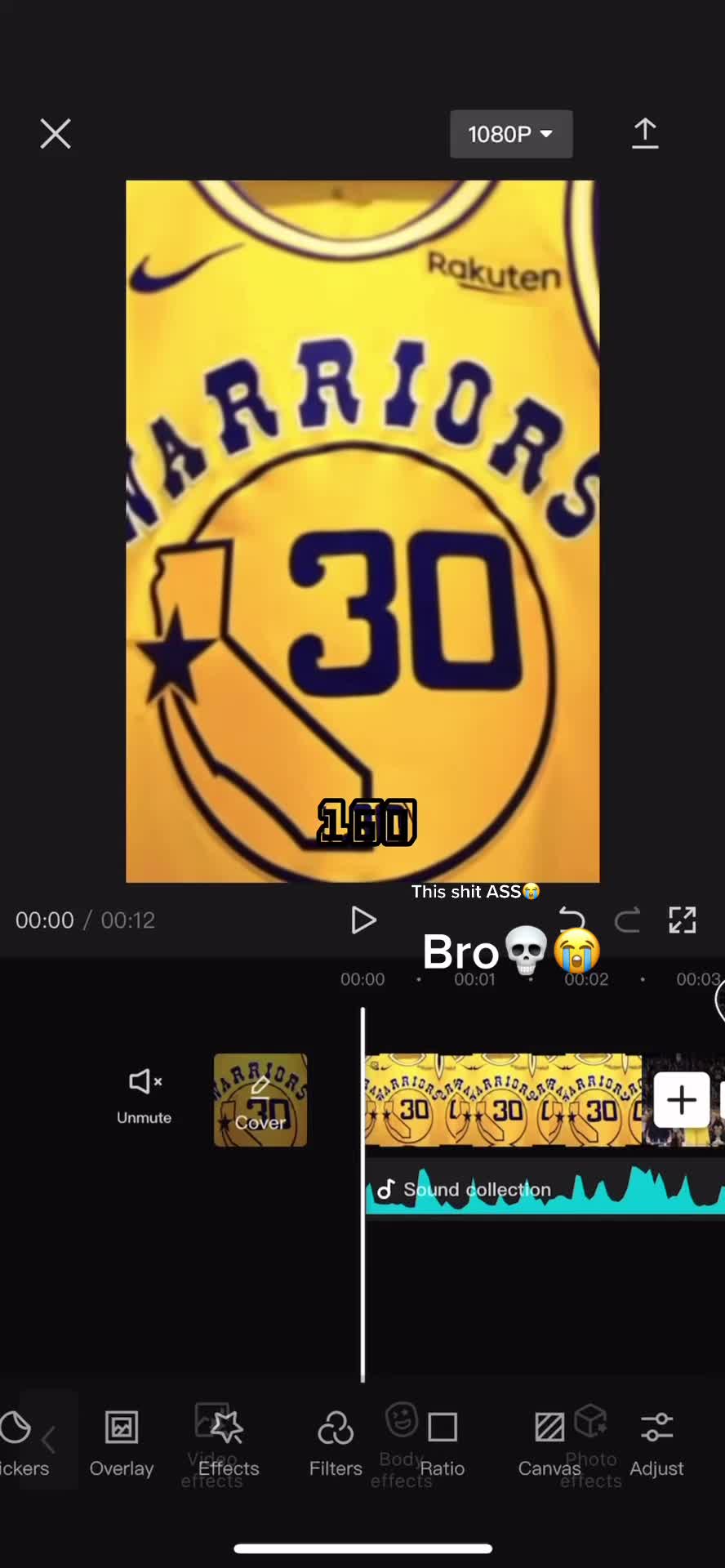
Task: Expand preview to fullscreen
Action: coord(683,920)
